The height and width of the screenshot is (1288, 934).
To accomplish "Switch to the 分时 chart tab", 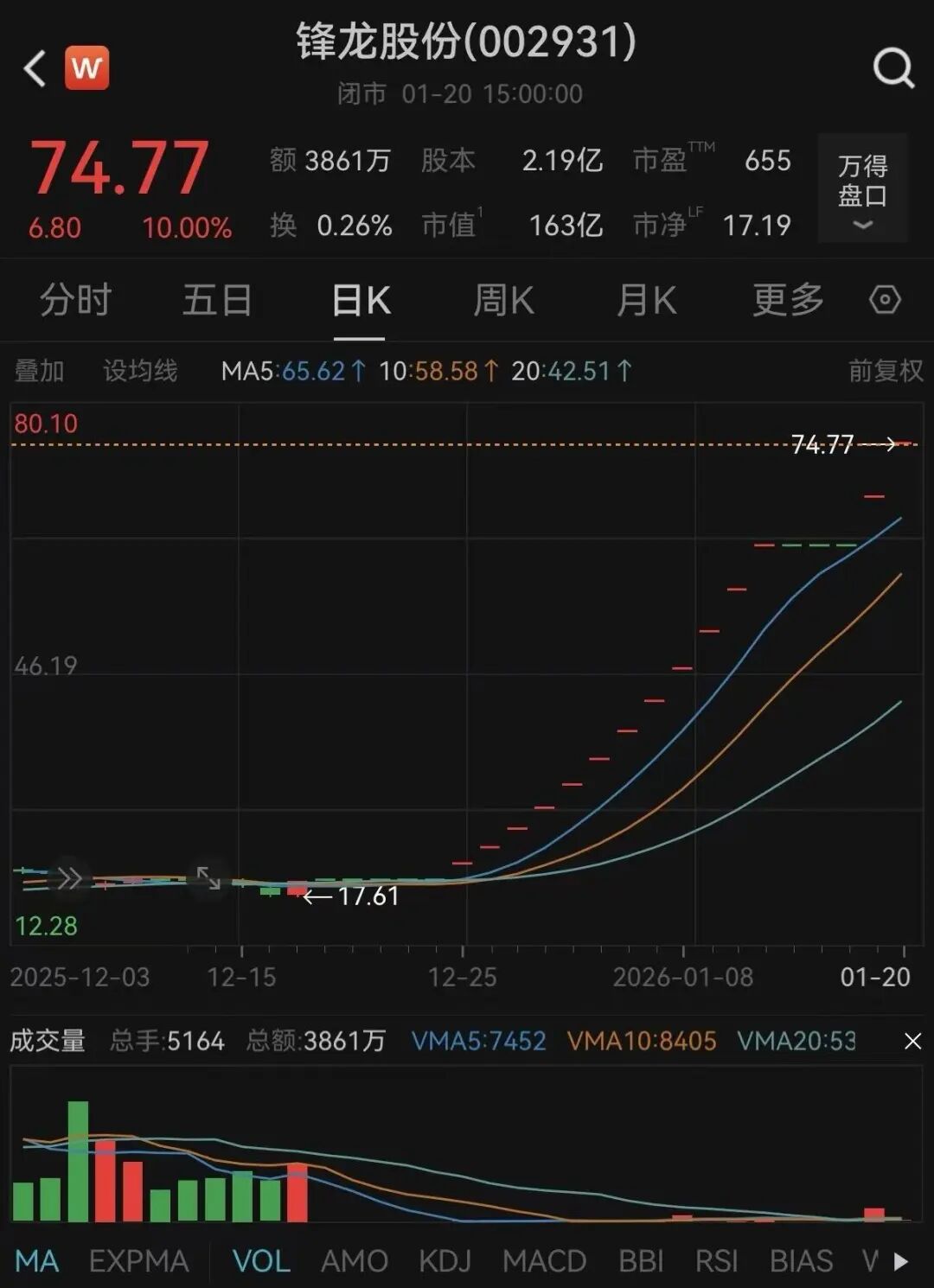I will coord(76,301).
